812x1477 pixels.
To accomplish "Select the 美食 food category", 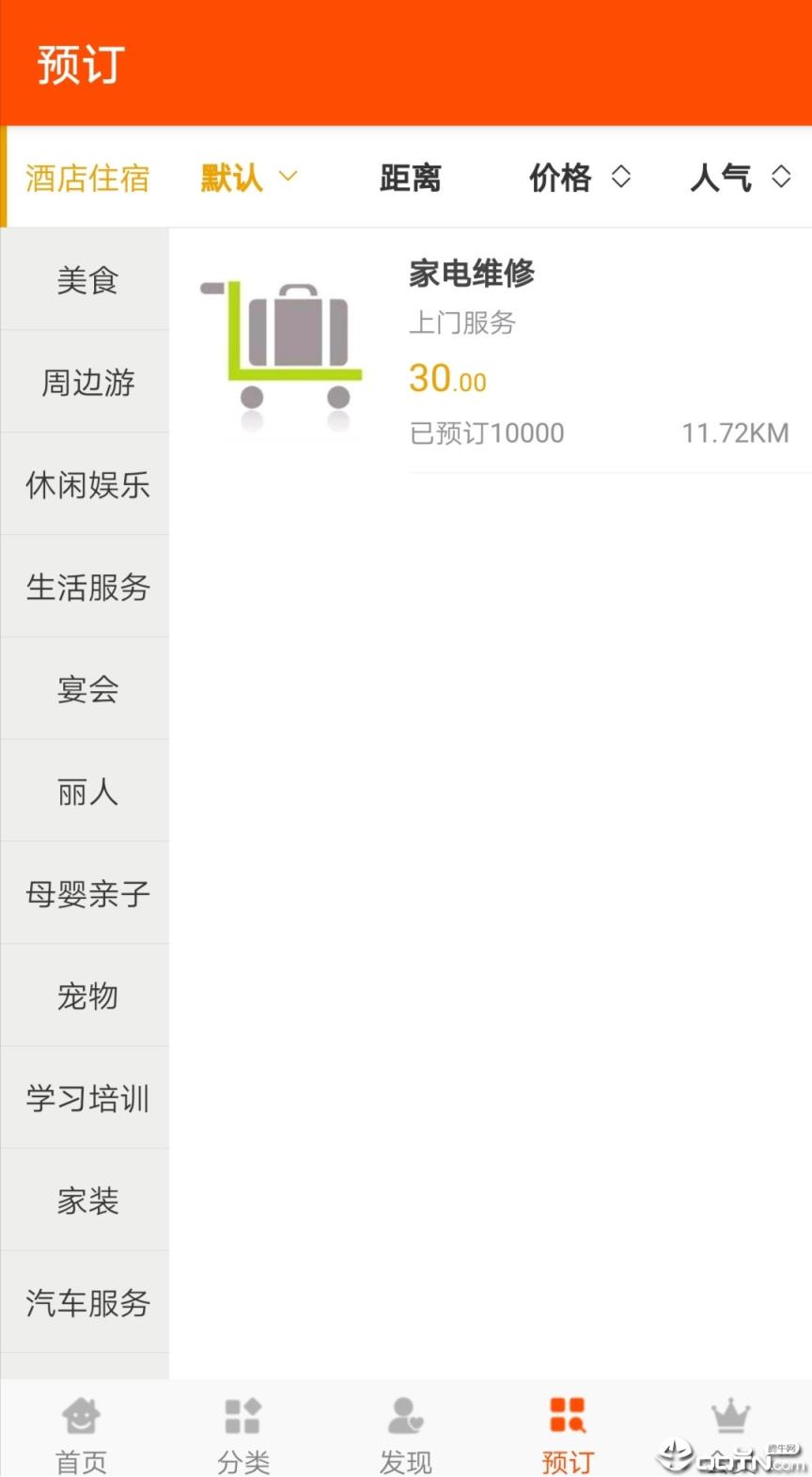I will pos(87,279).
